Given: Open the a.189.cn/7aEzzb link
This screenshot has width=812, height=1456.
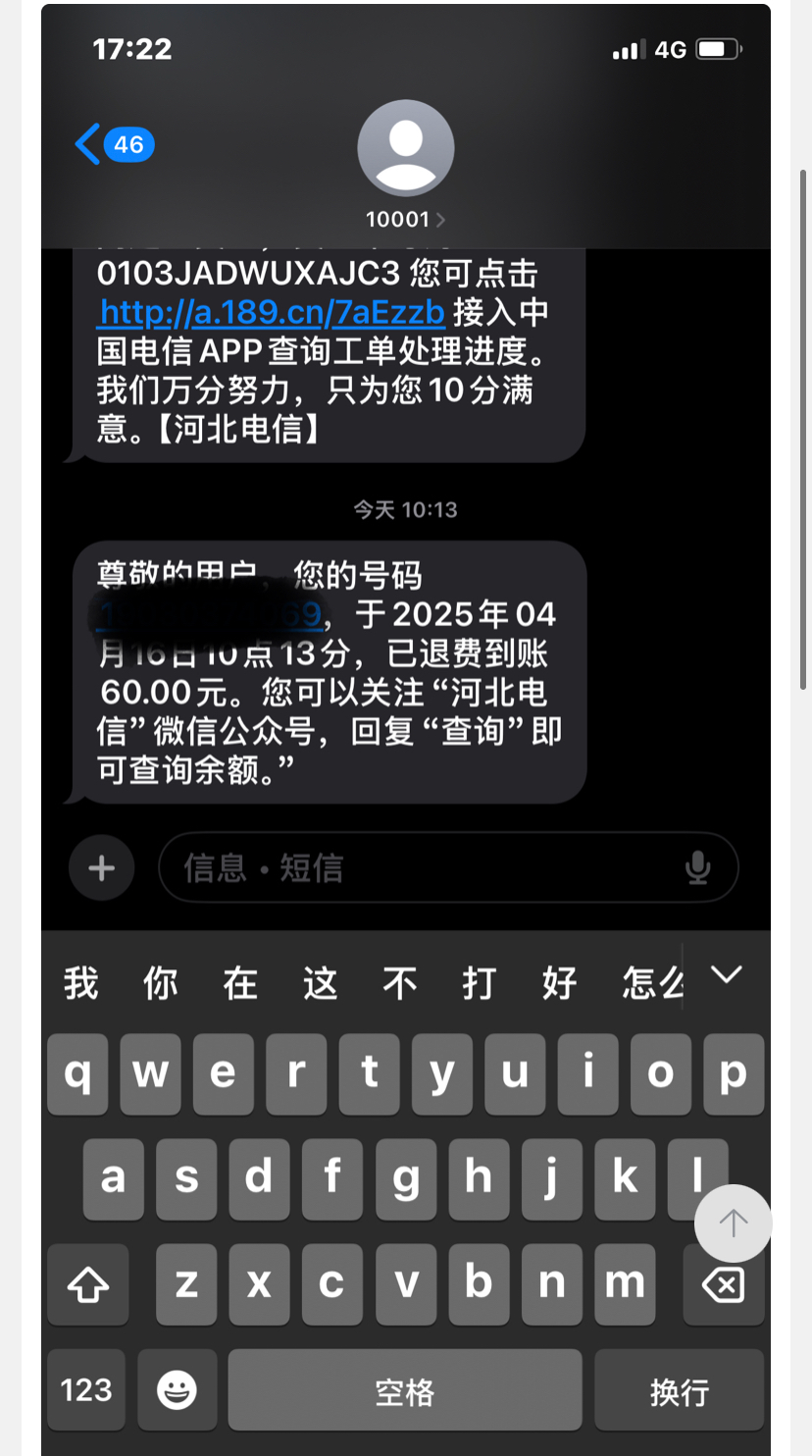Looking at the screenshot, I should point(273,312).
